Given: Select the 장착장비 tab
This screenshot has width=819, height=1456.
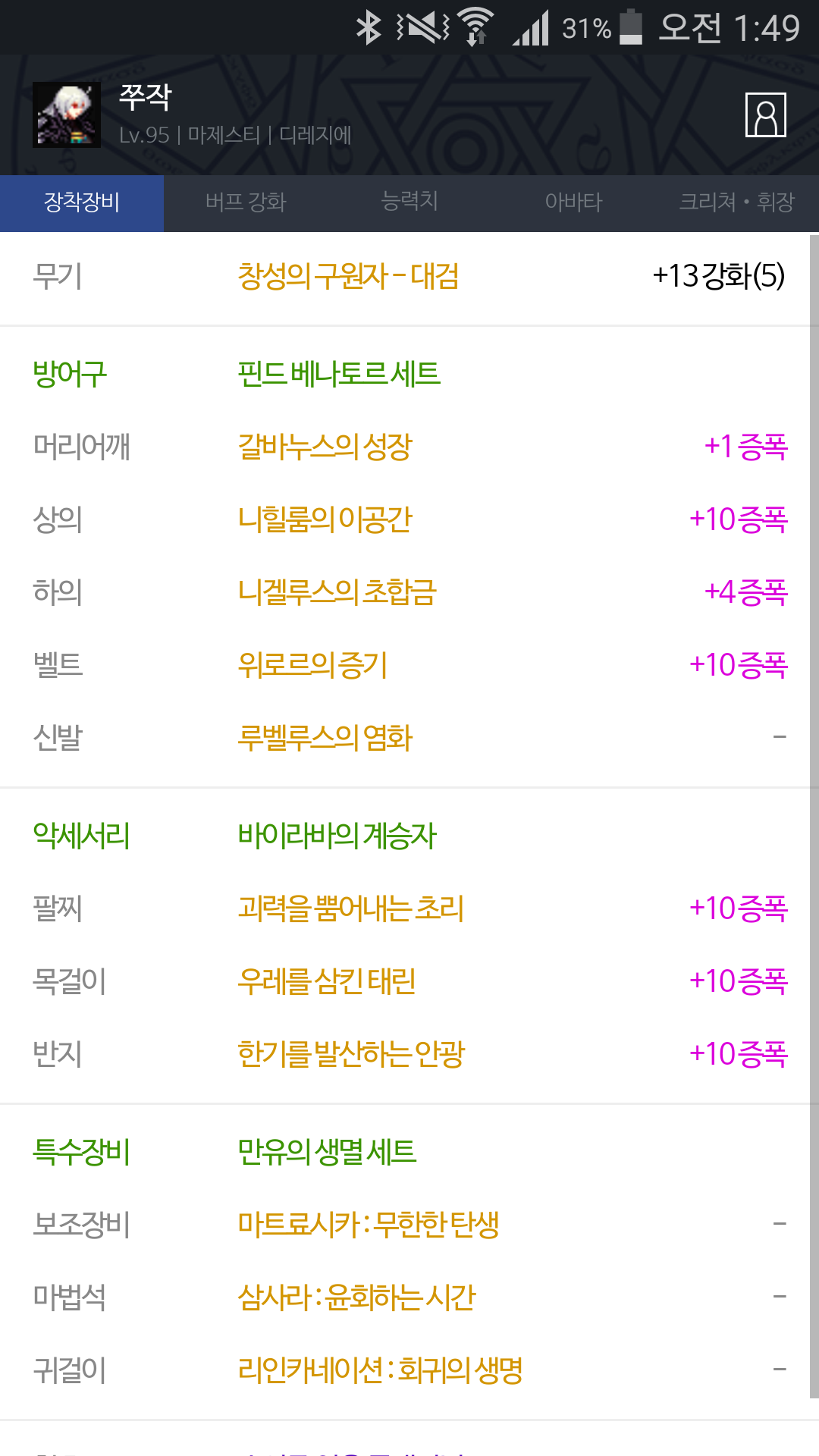Looking at the screenshot, I should [82, 202].
